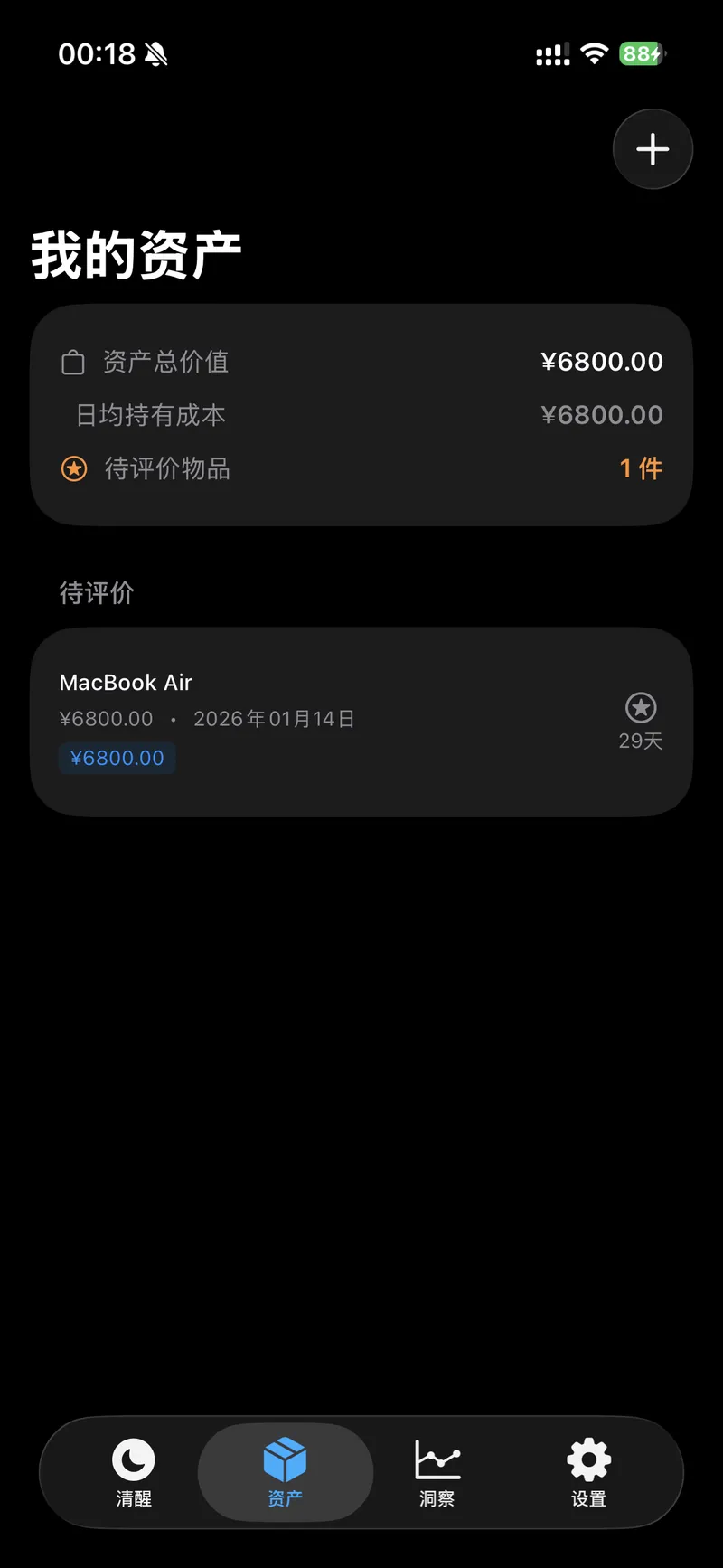Switch to the 清醒 tab
The width and height of the screenshot is (723, 1568).
tap(134, 1474)
